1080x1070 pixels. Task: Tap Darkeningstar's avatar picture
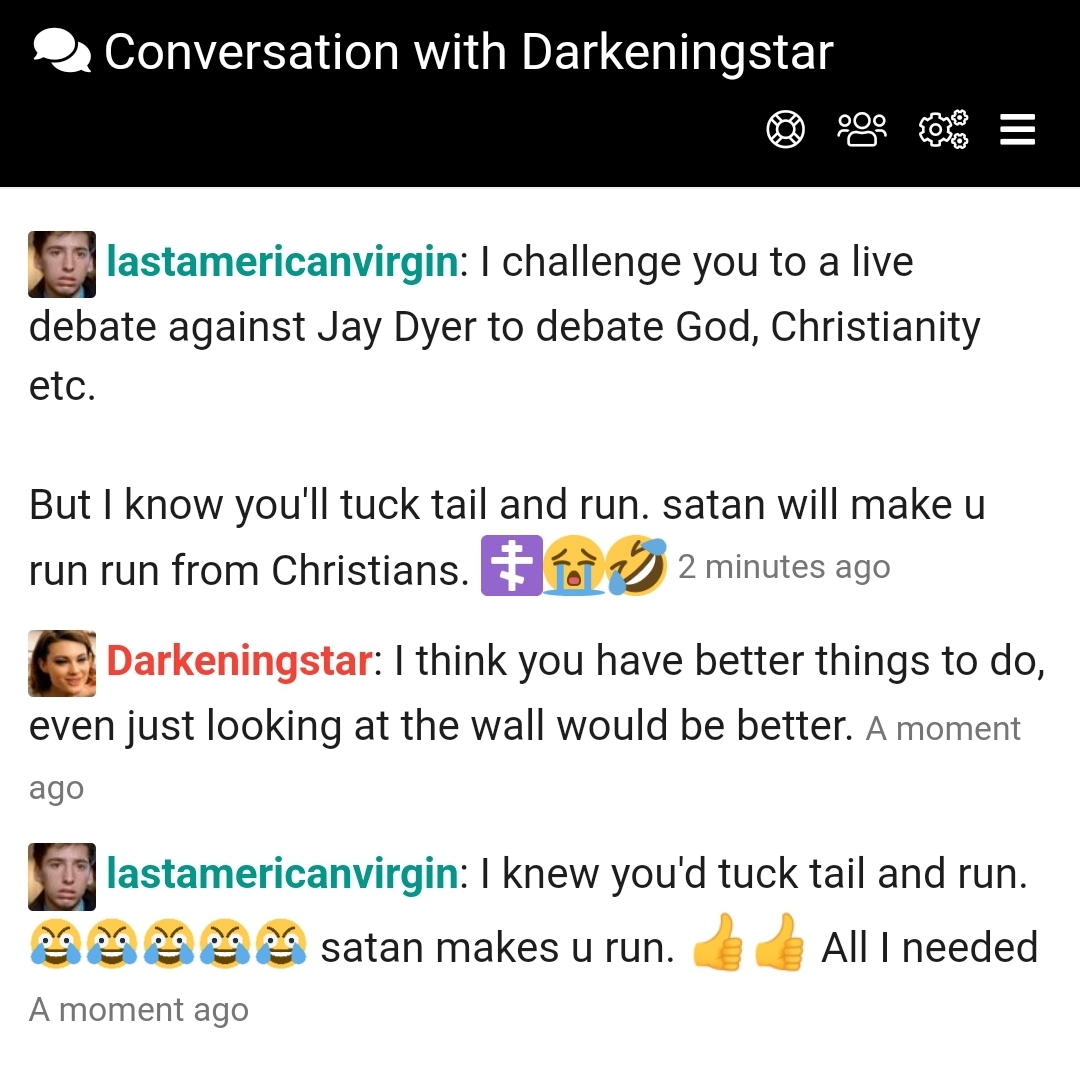pyautogui.click(x=62, y=663)
